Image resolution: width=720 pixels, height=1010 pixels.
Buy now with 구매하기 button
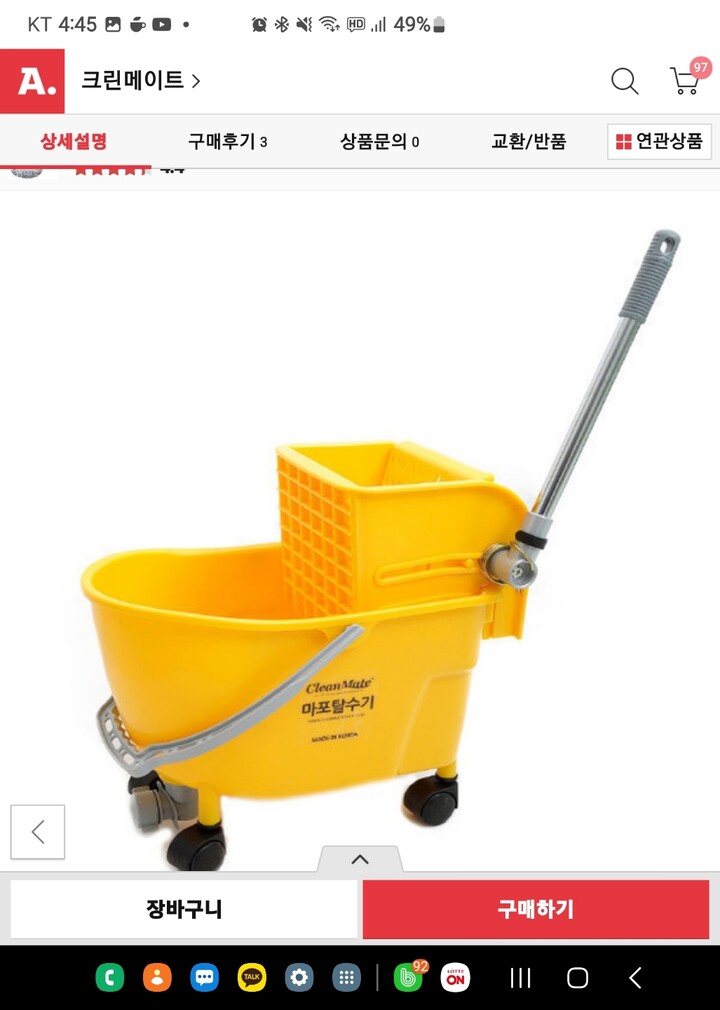point(536,909)
